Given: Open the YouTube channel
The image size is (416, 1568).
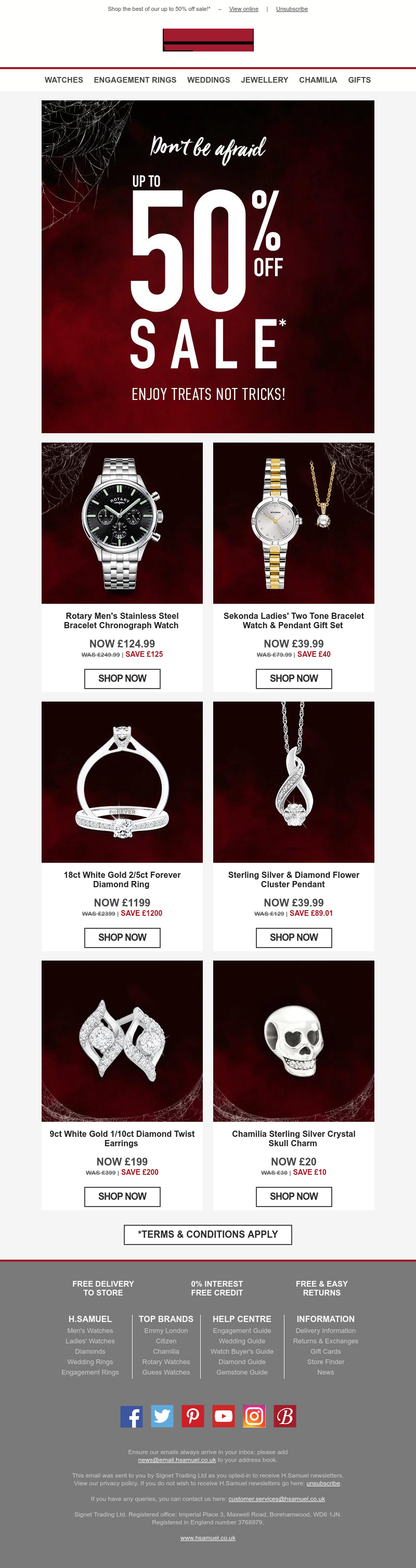Looking at the screenshot, I should tap(223, 1417).
